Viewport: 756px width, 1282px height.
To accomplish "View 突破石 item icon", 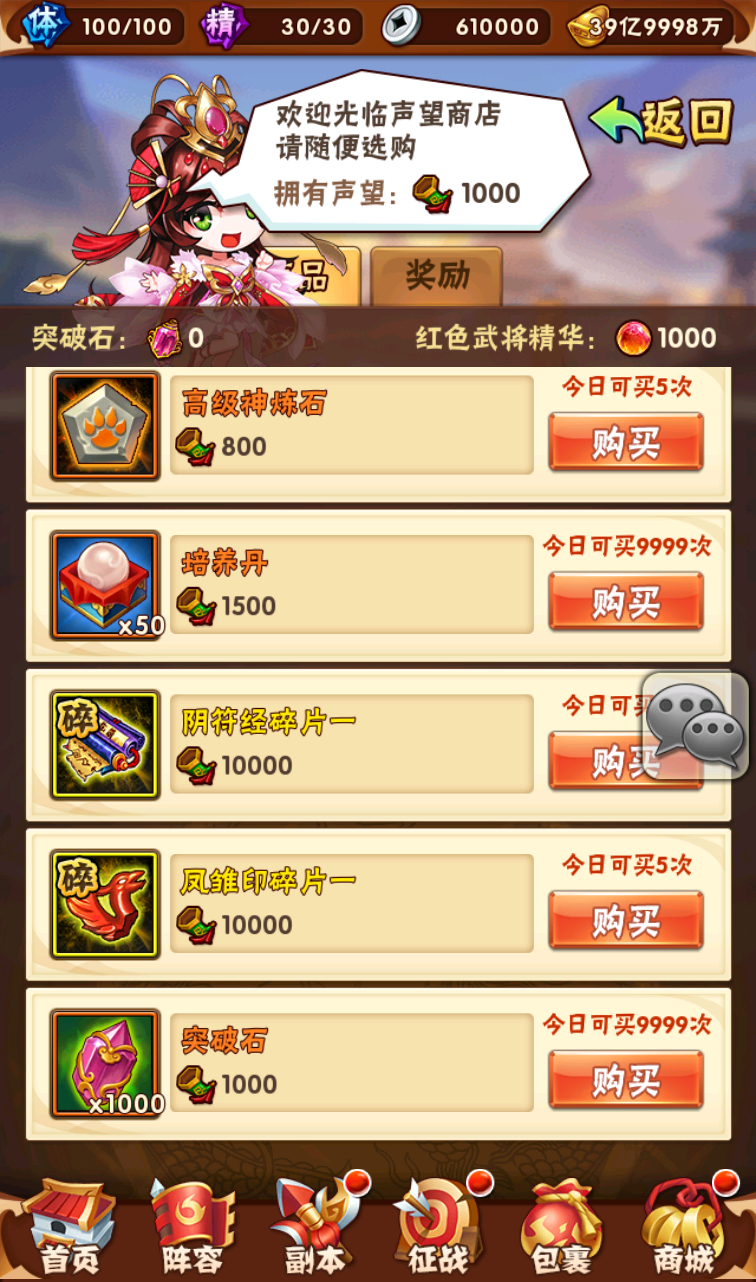I will pyautogui.click(x=105, y=1063).
